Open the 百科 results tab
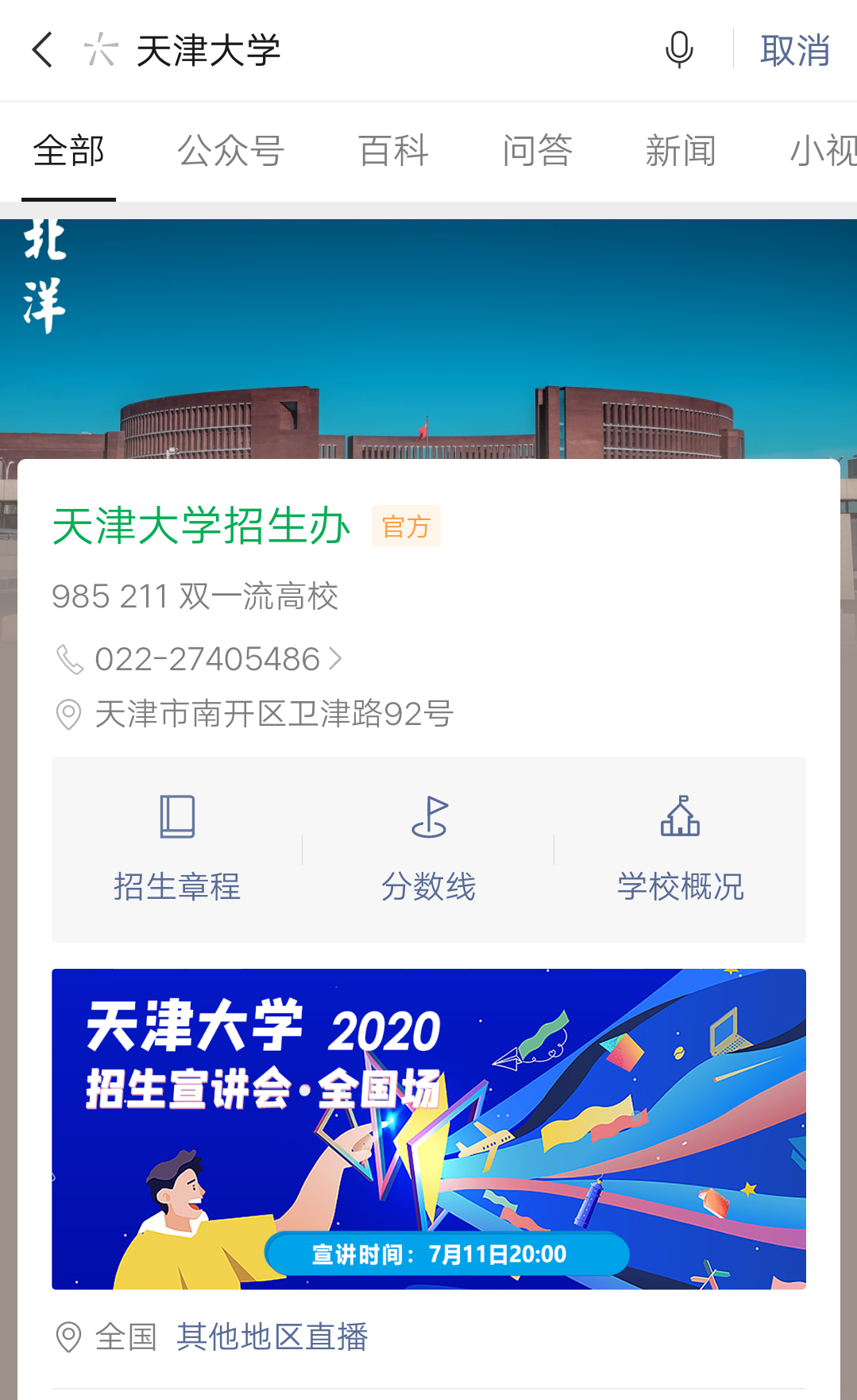Screen dimensions: 857x1400 click(393, 151)
